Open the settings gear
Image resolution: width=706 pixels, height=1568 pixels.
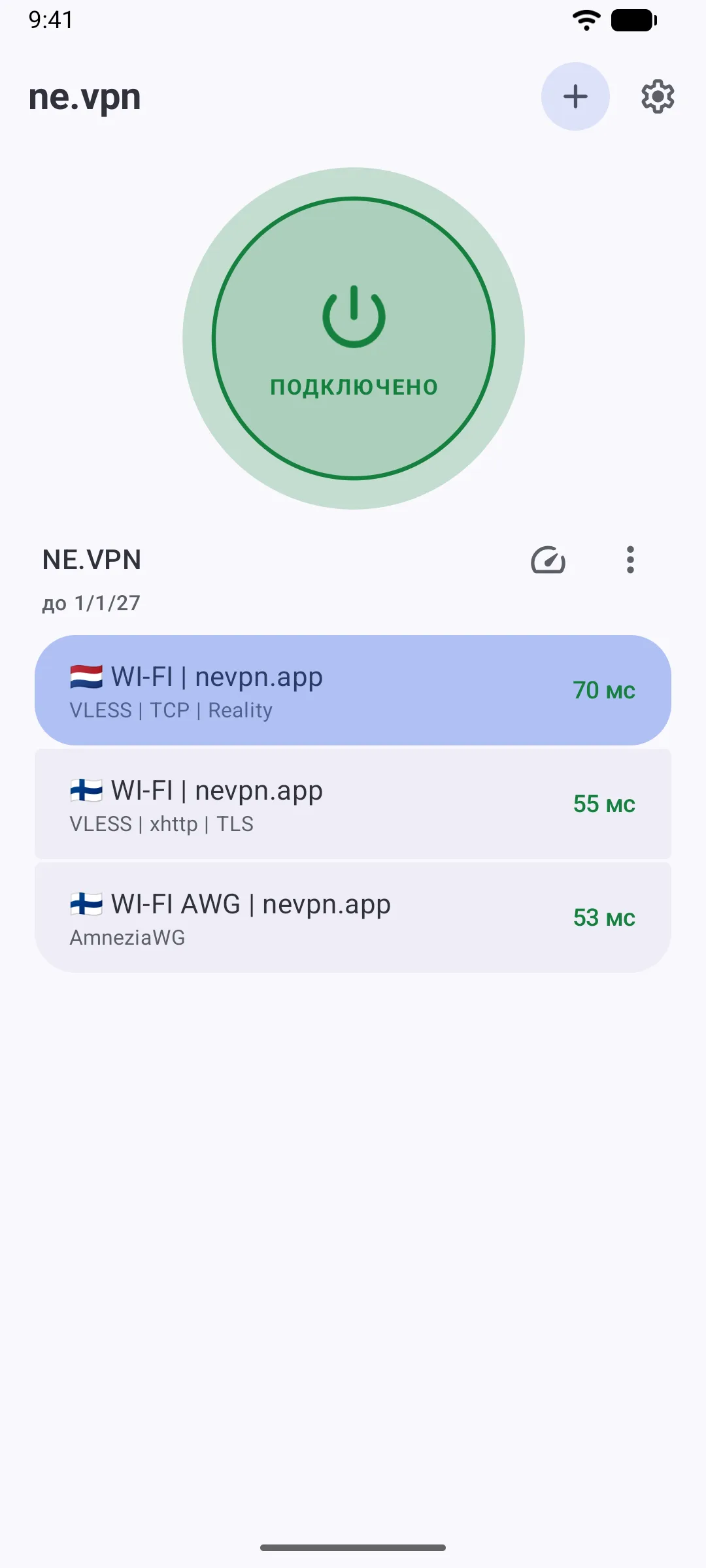tap(658, 97)
